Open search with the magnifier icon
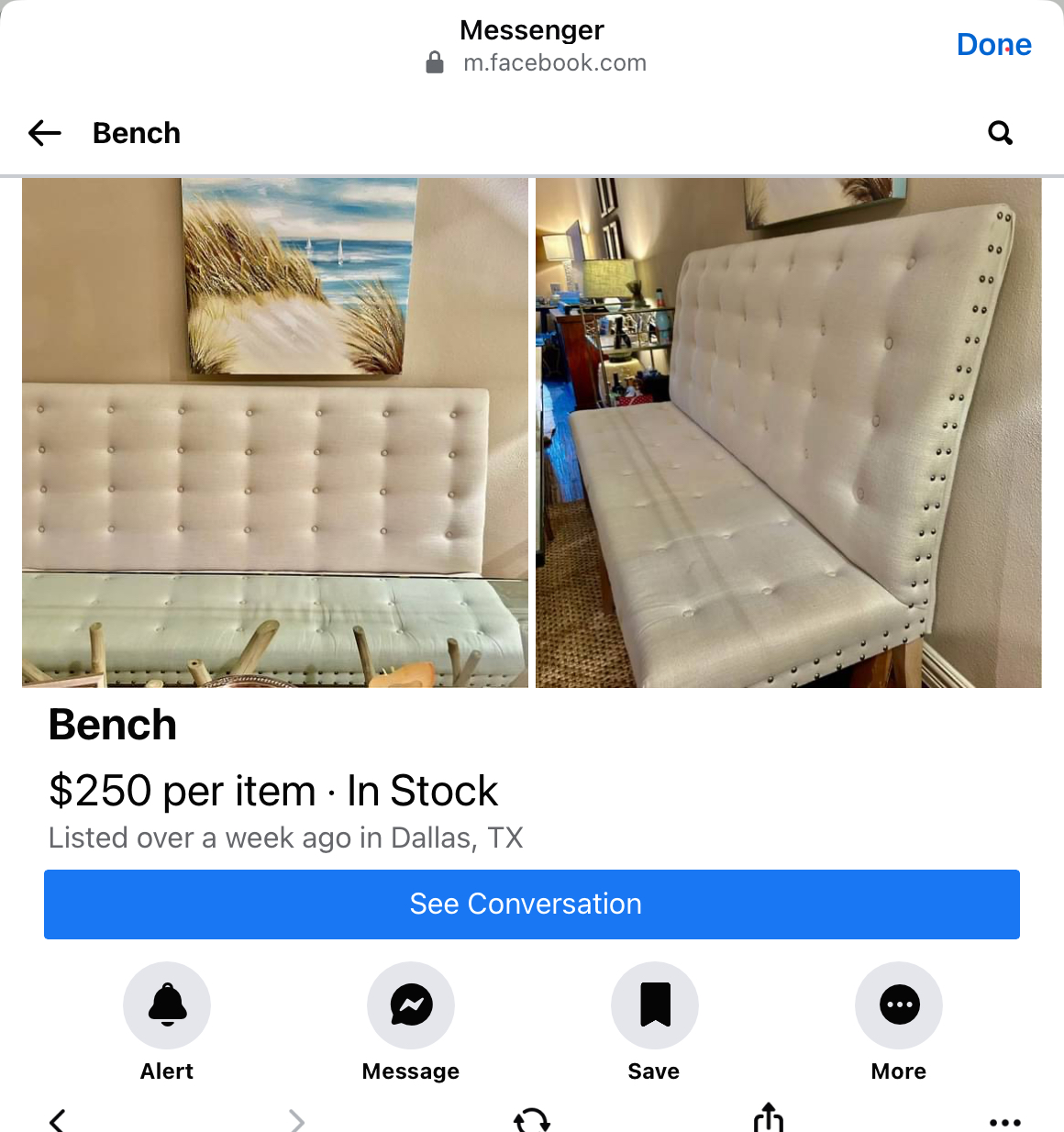This screenshot has width=1064, height=1132. click(1000, 133)
